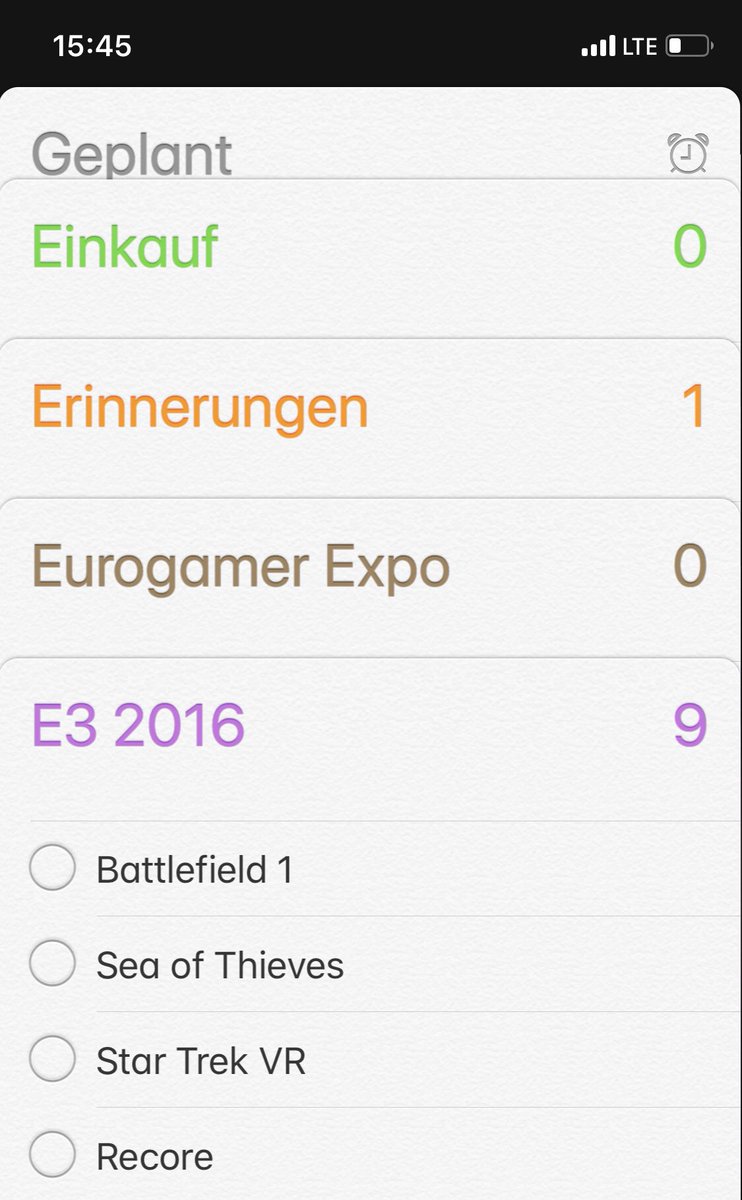Screen dimensions: 742x1200
Task: Tick the Recore reminder circle
Action: [53, 1156]
